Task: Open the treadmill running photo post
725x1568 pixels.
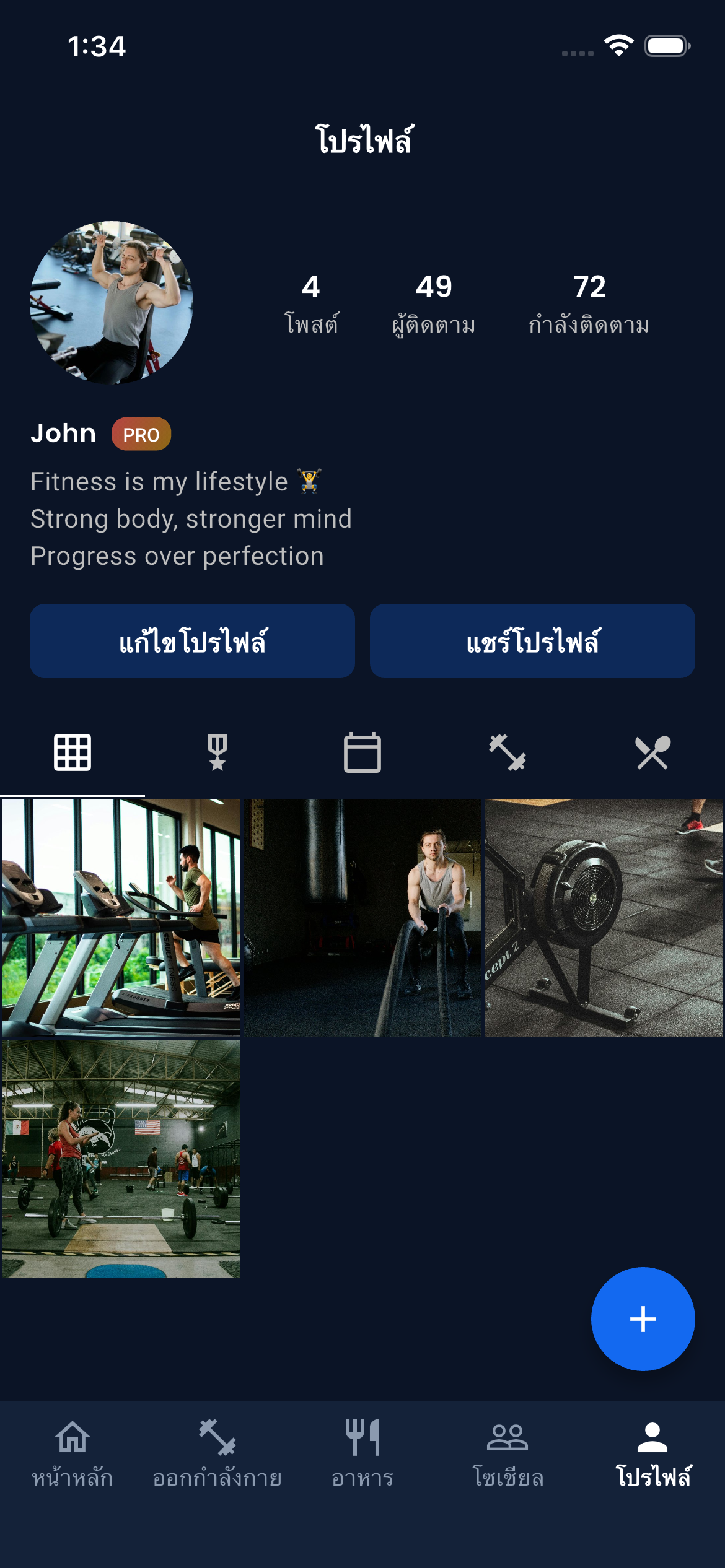Action: coord(121,915)
